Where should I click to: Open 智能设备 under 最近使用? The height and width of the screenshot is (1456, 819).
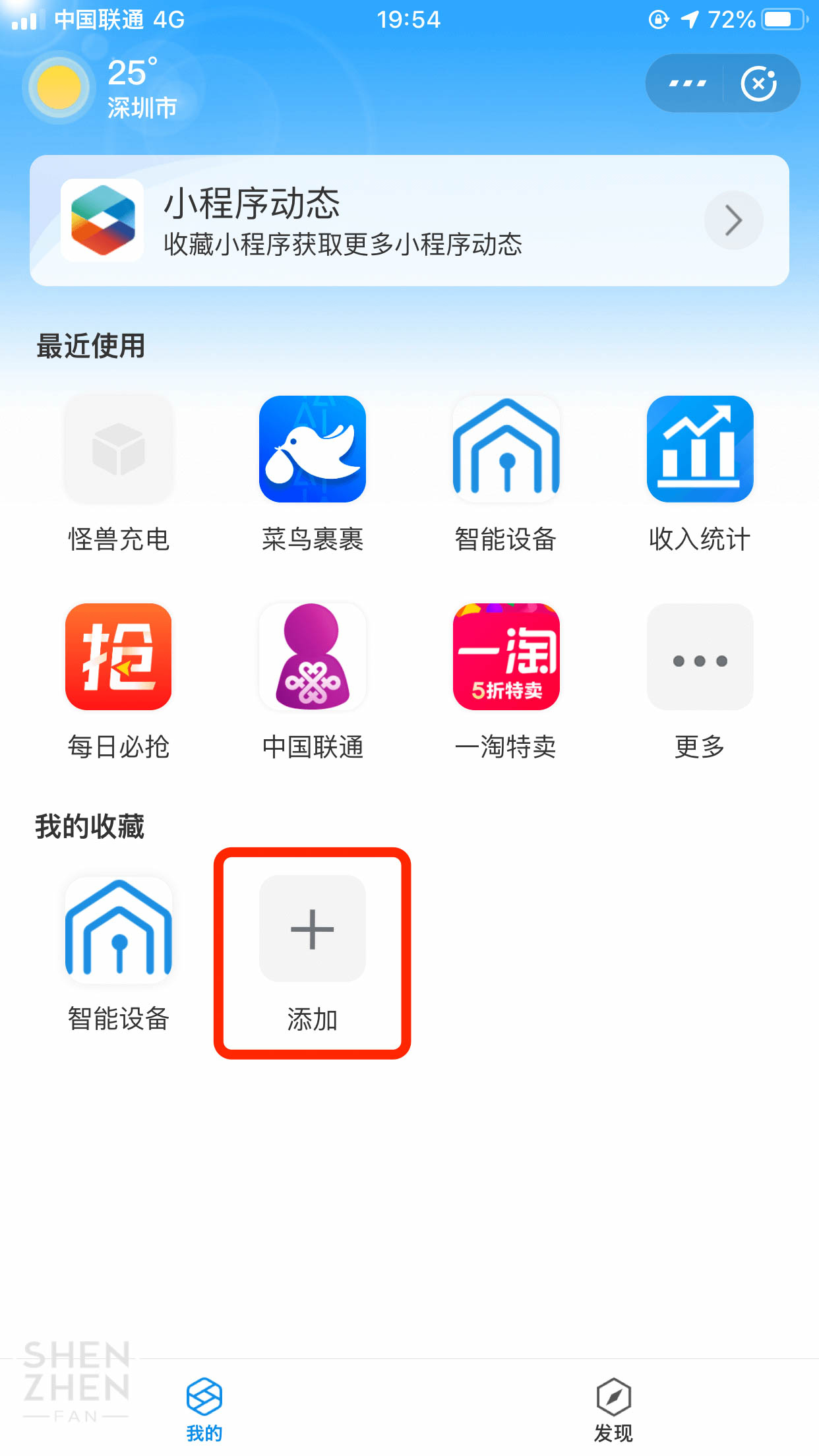[506, 475]
